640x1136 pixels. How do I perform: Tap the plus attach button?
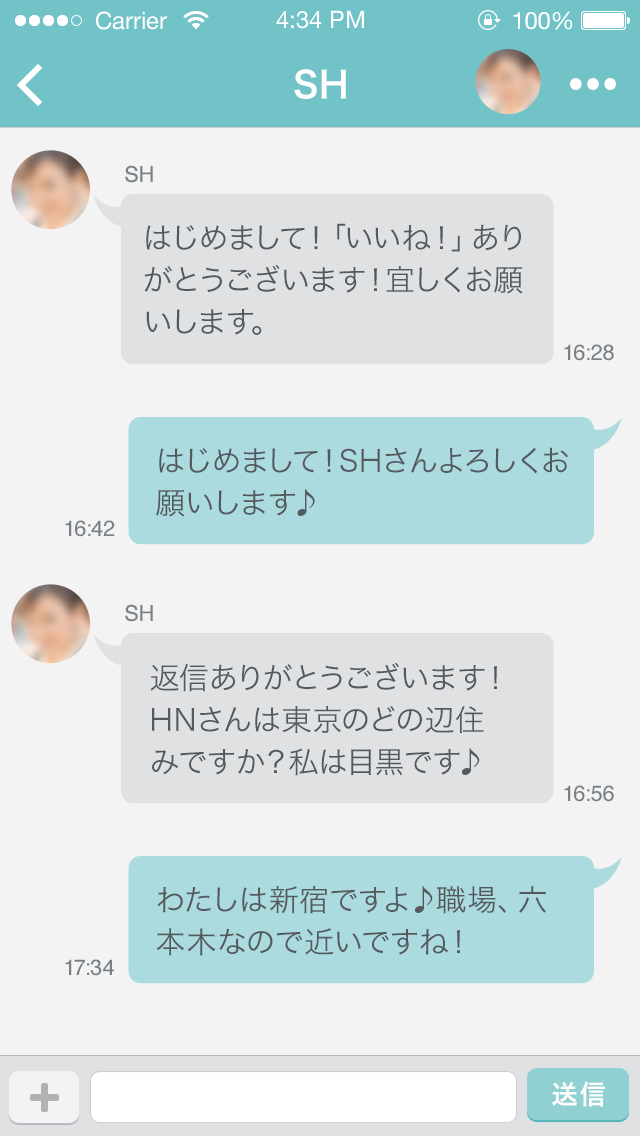tap(44, 1097)
